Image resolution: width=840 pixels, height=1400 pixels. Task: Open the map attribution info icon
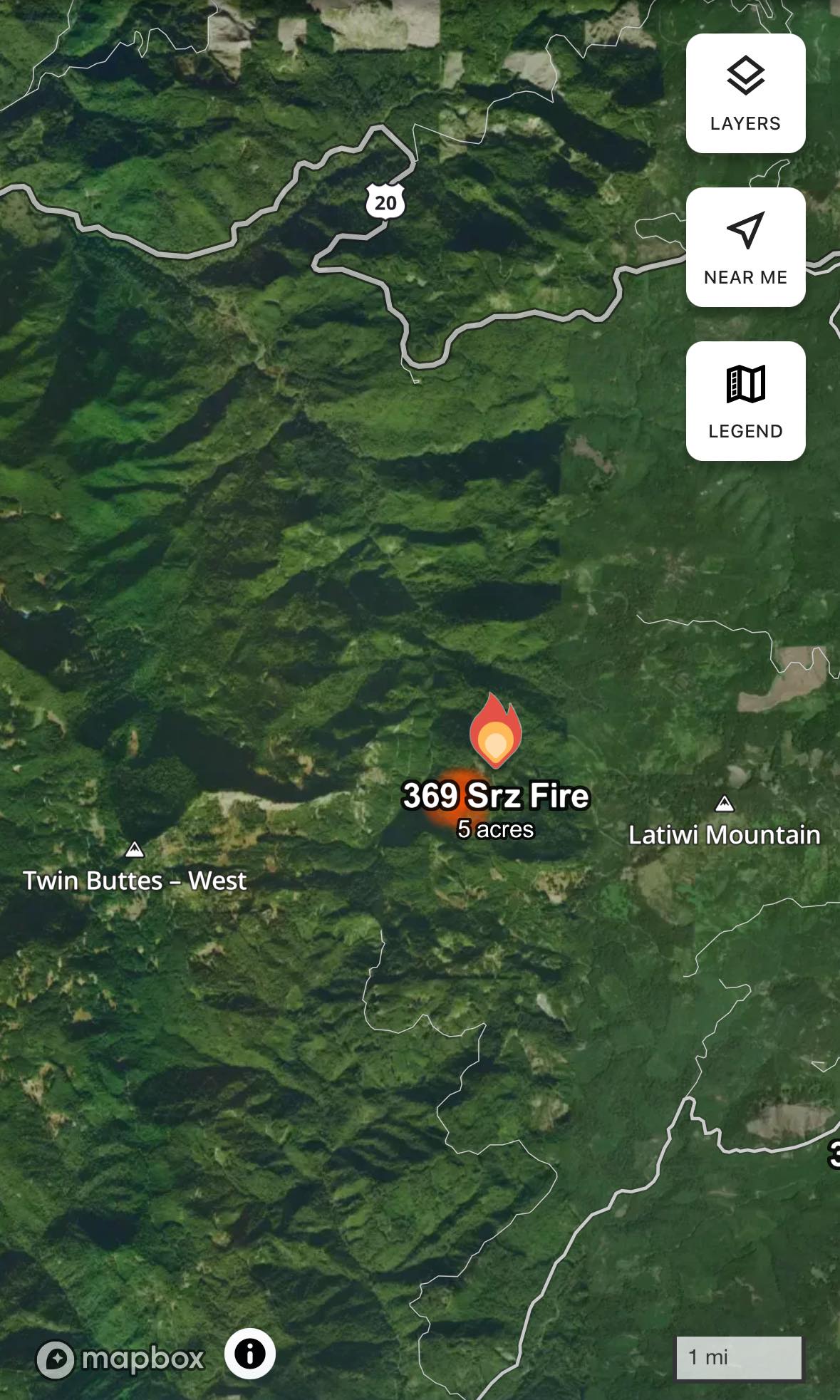(x=250, y=1353)
